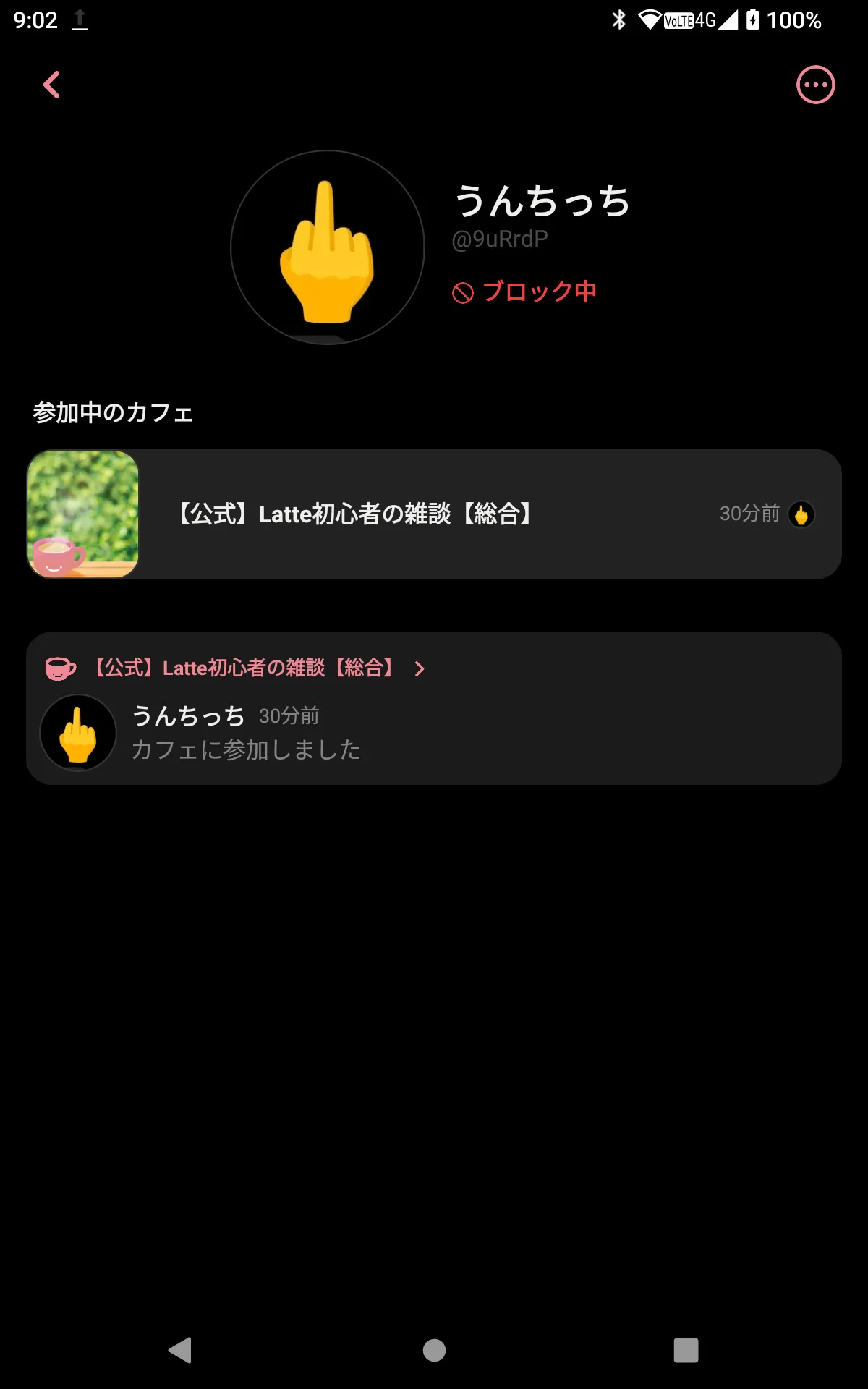Image resolution: width=868 pixels, height=1389 pixels.
Task: Open the three-dot options menu
Action: point(815,85)
